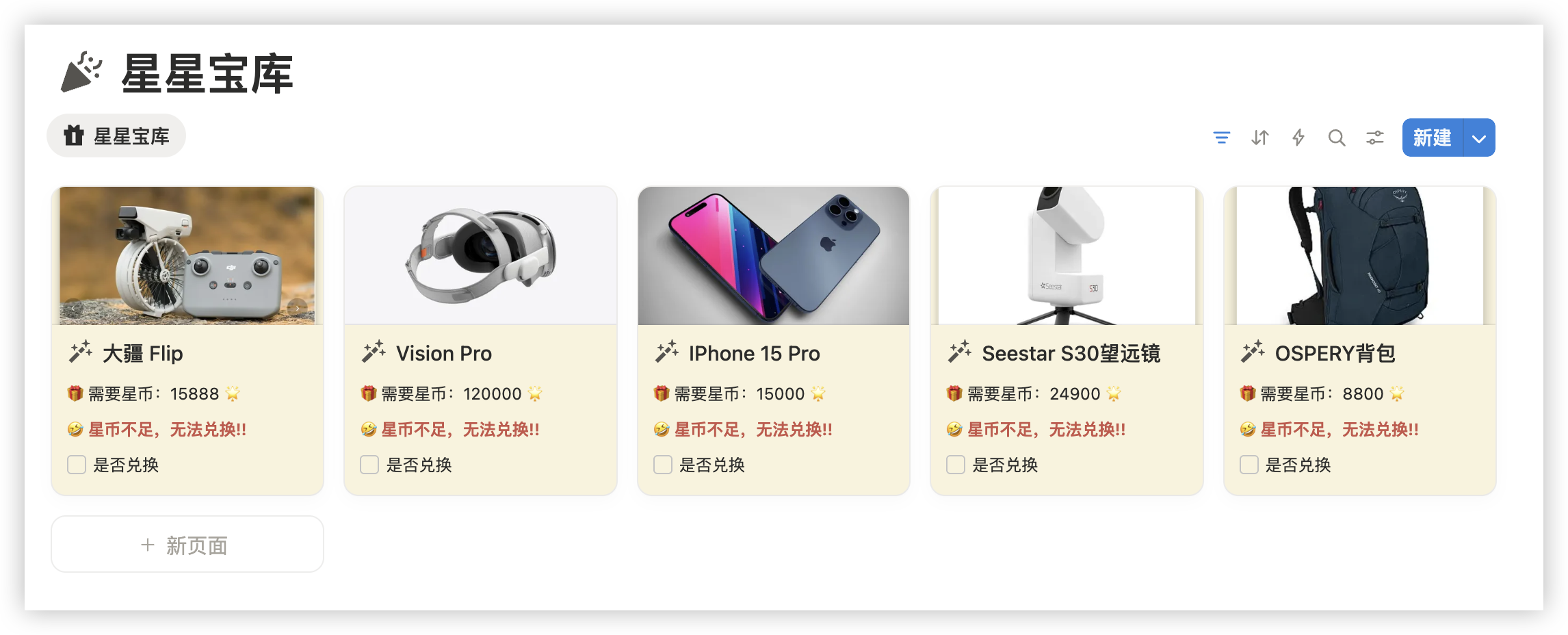Open the lightning automation icon
The height and width of the screenshot is (635, 1568).
point(1298,138)
